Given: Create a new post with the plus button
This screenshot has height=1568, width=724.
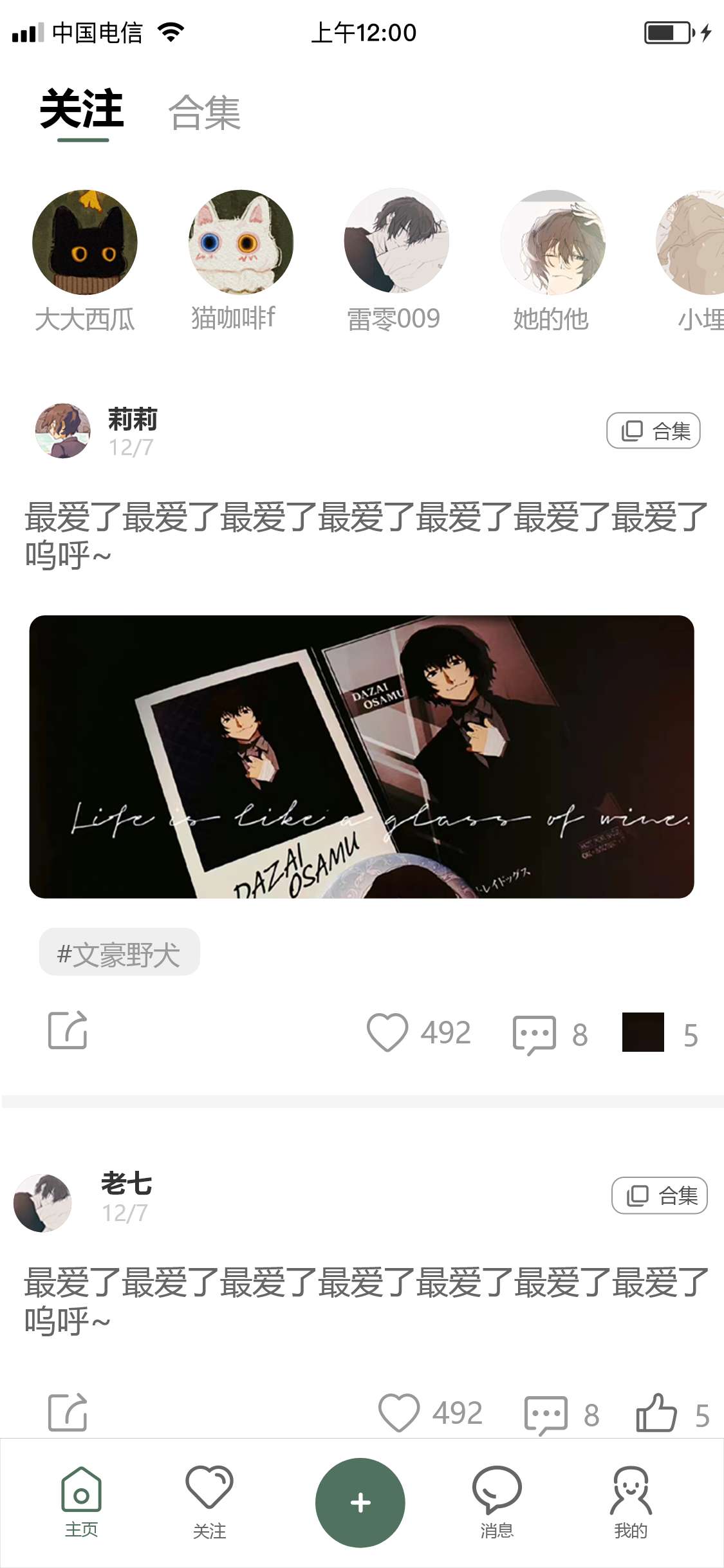Looking at the screenshot, I should (360, 1502).
